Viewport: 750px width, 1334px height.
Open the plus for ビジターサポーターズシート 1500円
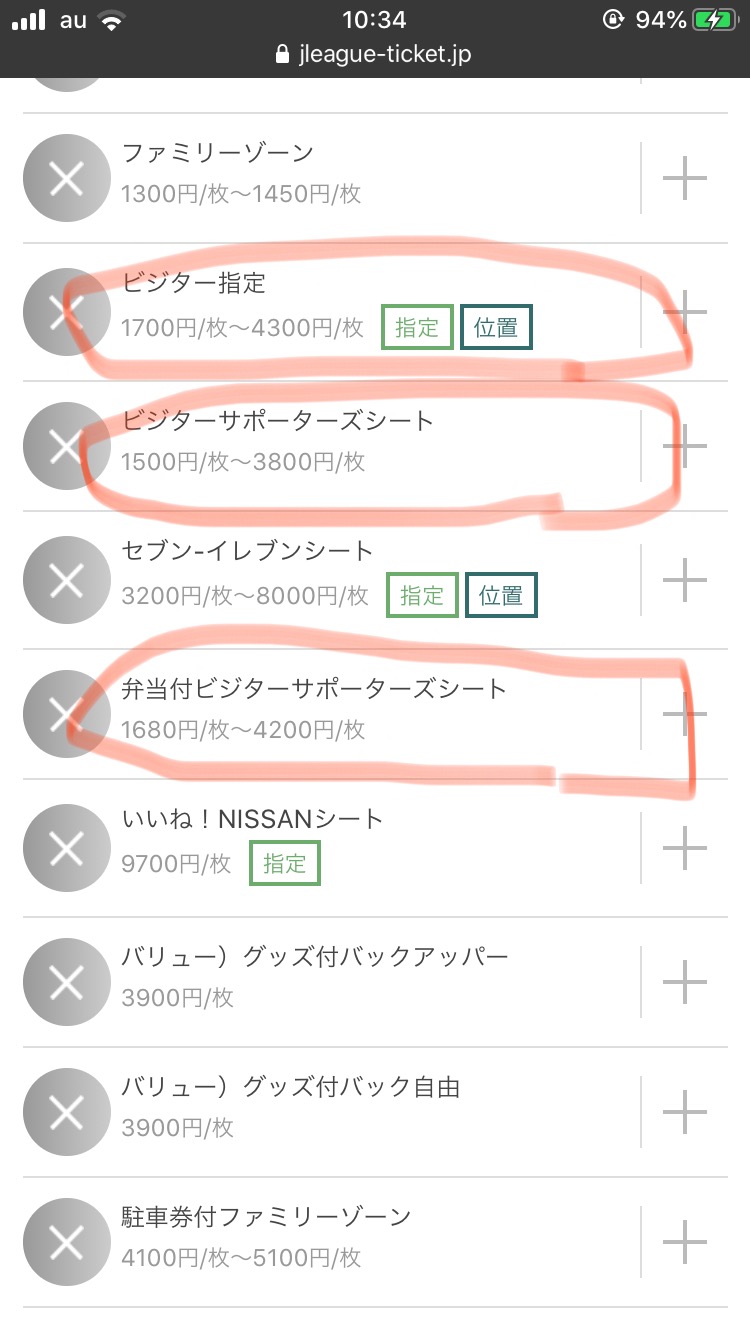[685, 445]
